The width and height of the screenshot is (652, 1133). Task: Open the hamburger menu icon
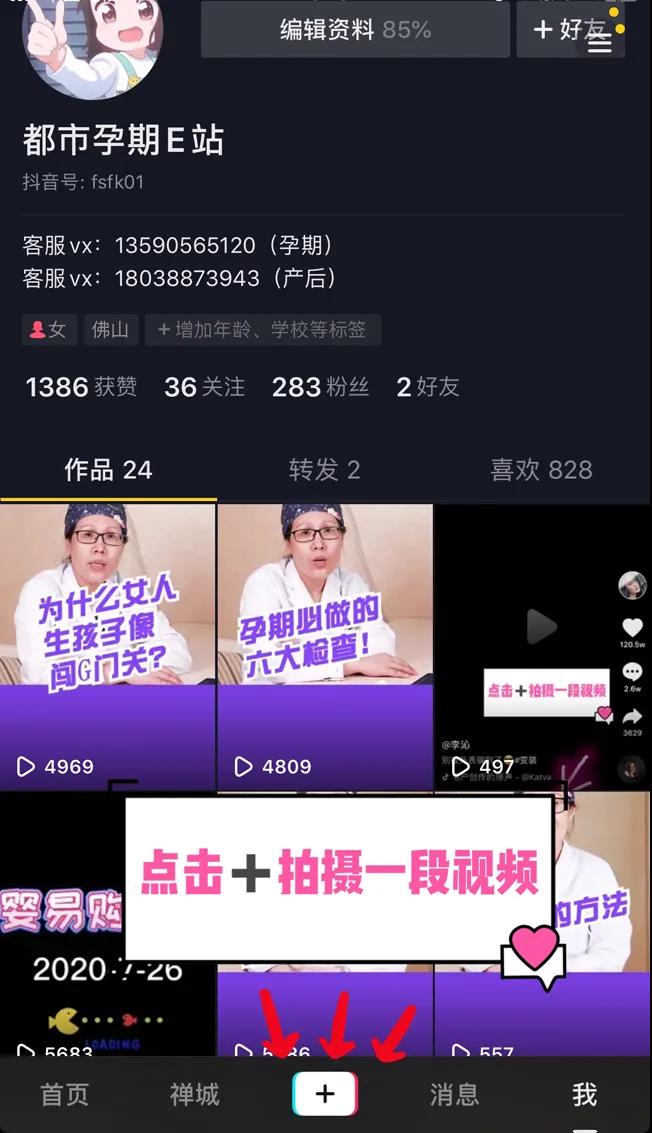click(x=599, y=42)
